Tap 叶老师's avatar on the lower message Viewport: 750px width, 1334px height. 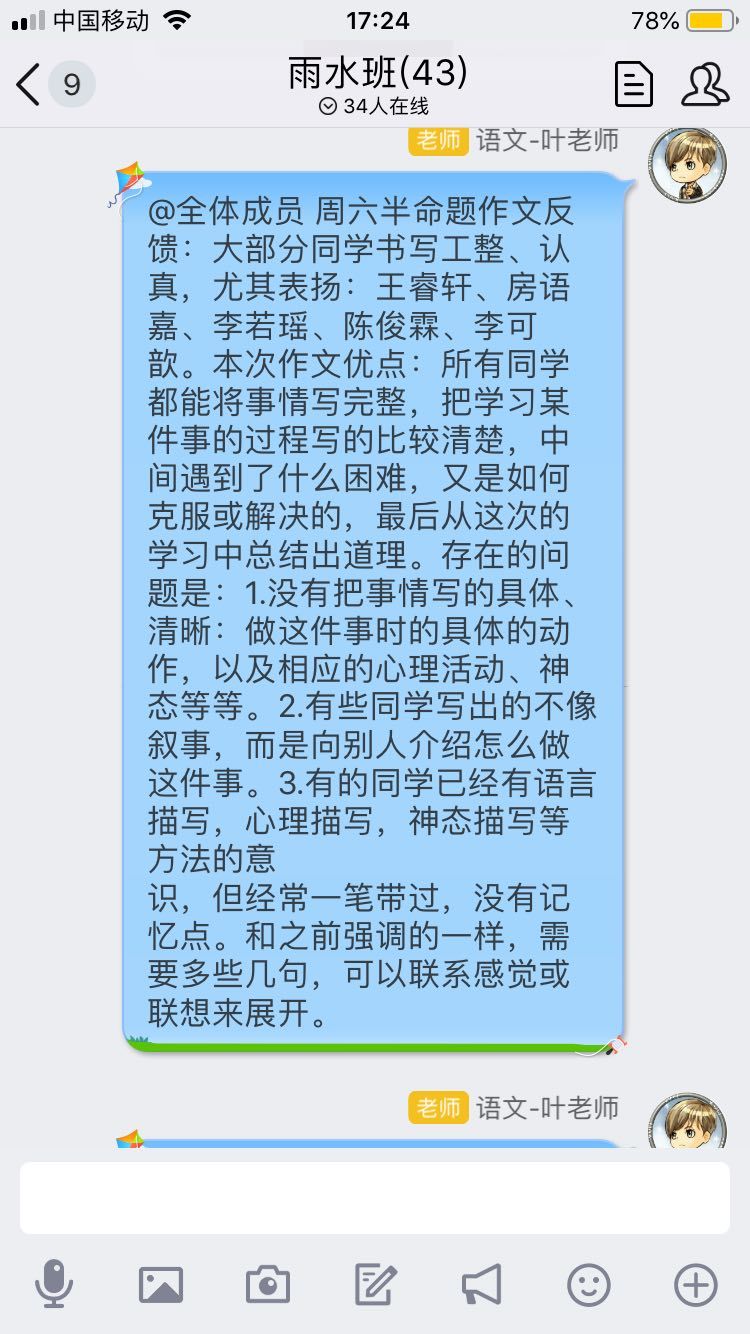687,1123
